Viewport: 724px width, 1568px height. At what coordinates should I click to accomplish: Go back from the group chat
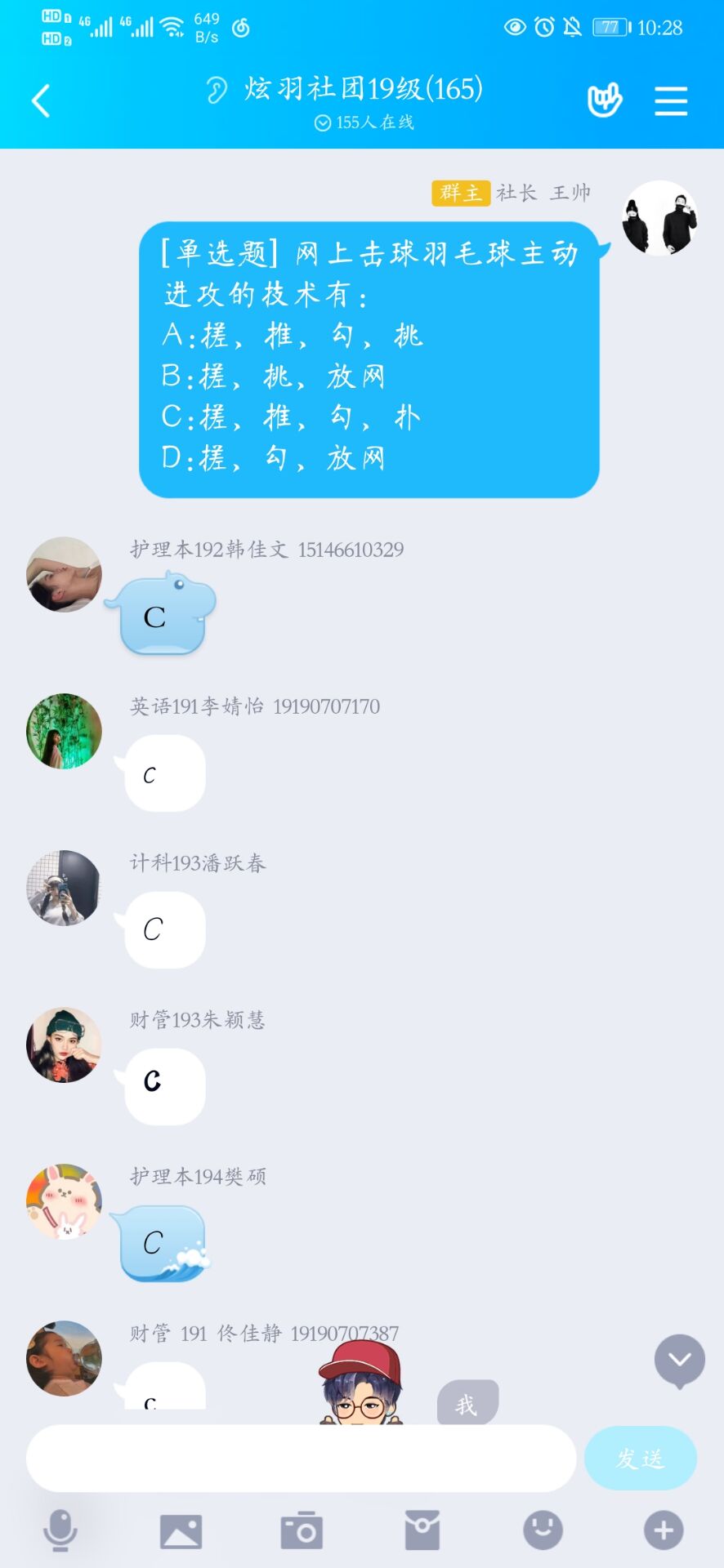pos(41,101)
